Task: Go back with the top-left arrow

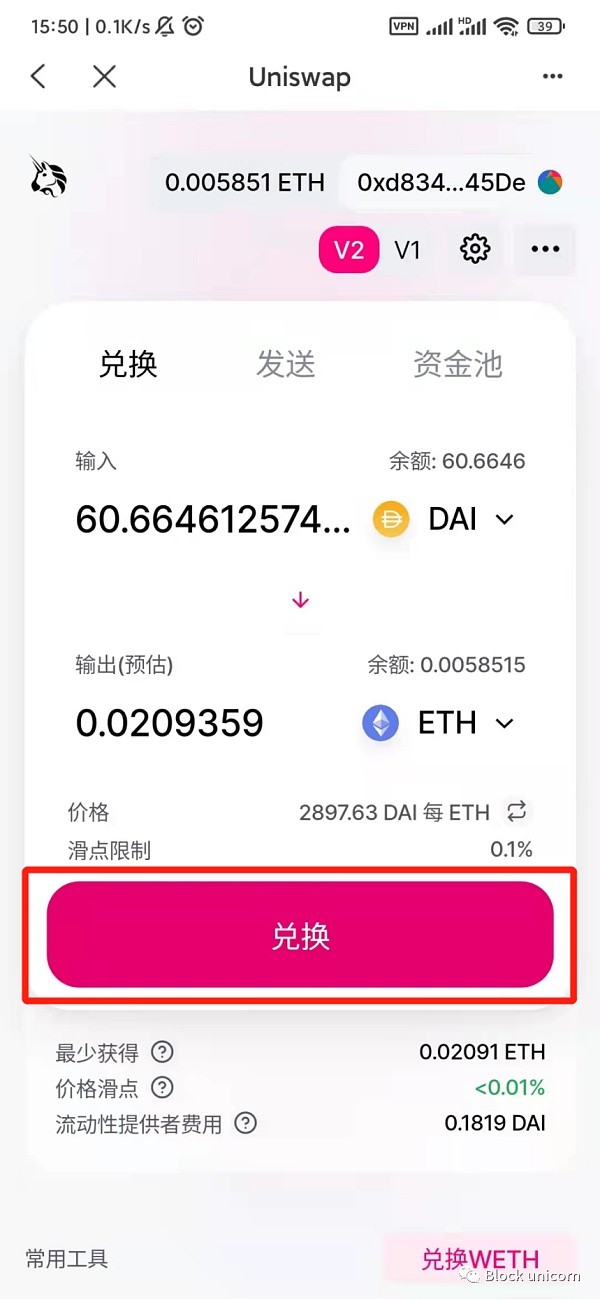Action: click(38, 77)
